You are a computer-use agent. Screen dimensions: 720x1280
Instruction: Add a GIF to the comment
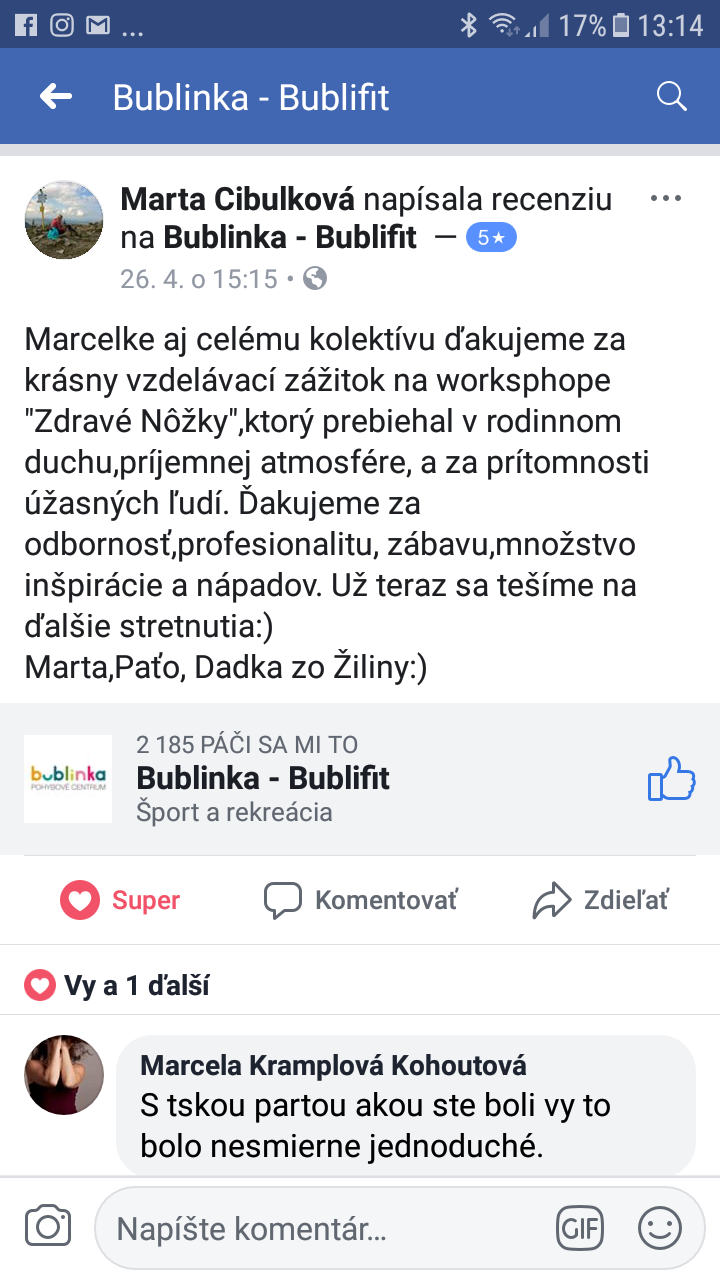point(580,1227)
